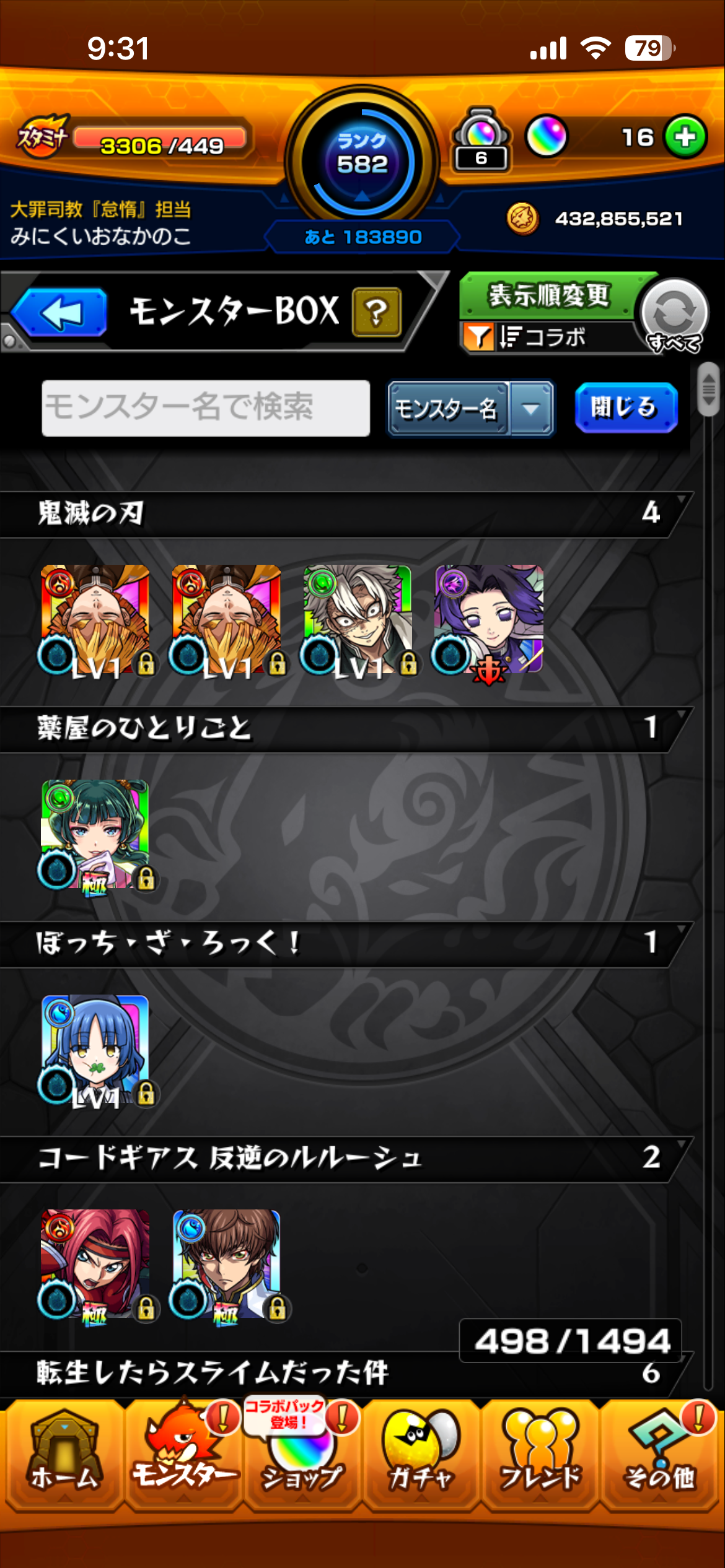
Task: Go back using the blue arrow button
Action: click(60, 312)
